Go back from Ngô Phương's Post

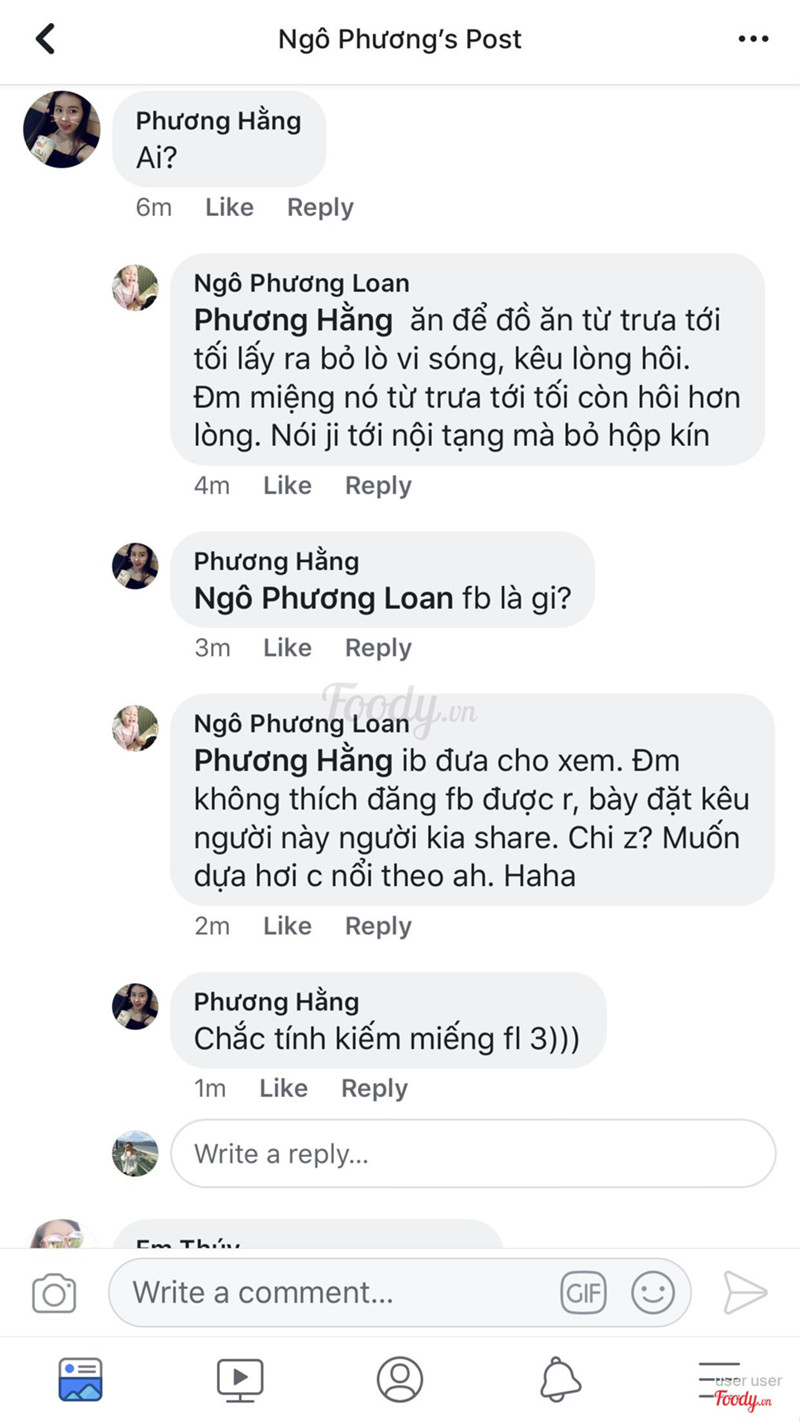(x=45, y=39)
